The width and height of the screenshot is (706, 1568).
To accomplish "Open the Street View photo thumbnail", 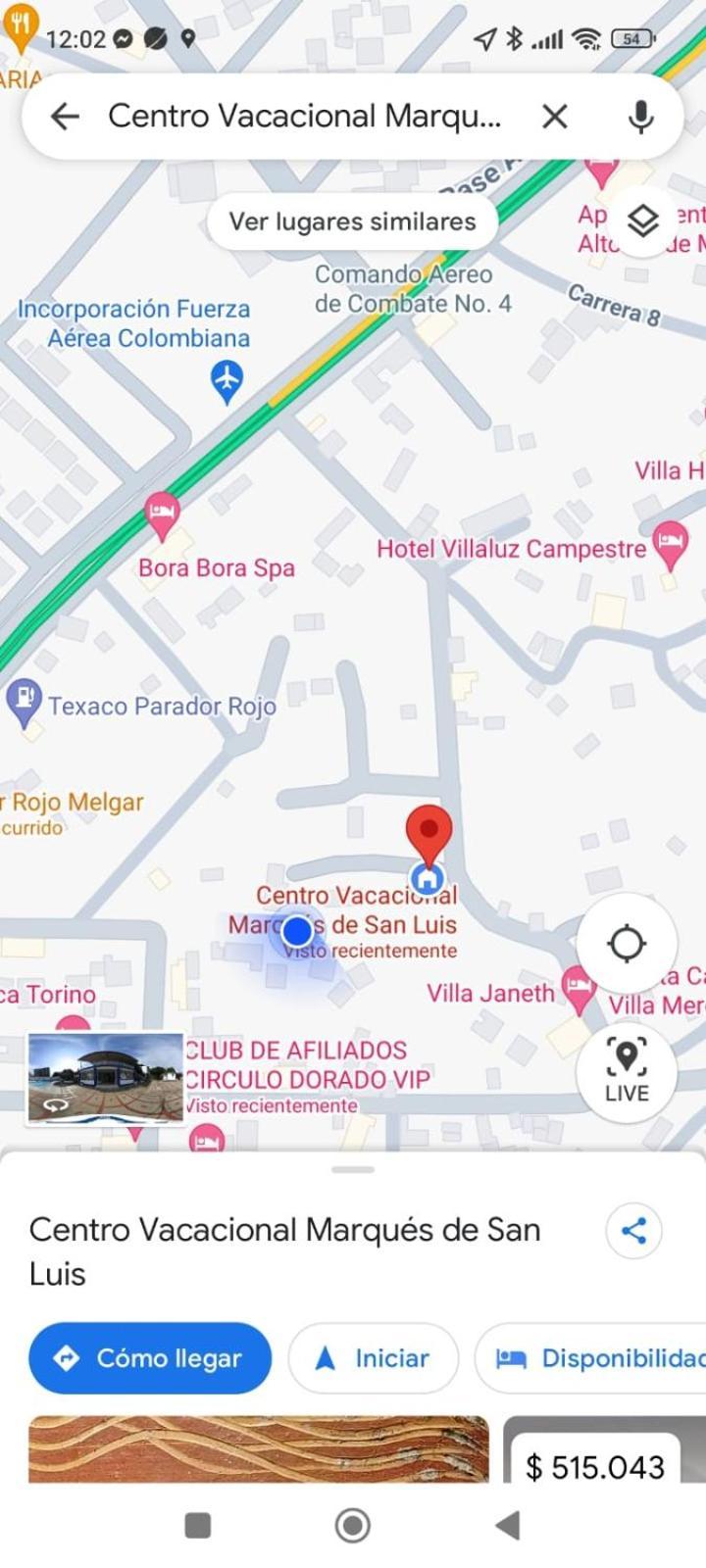I will pyautogui.click(x=105, y=1076).
